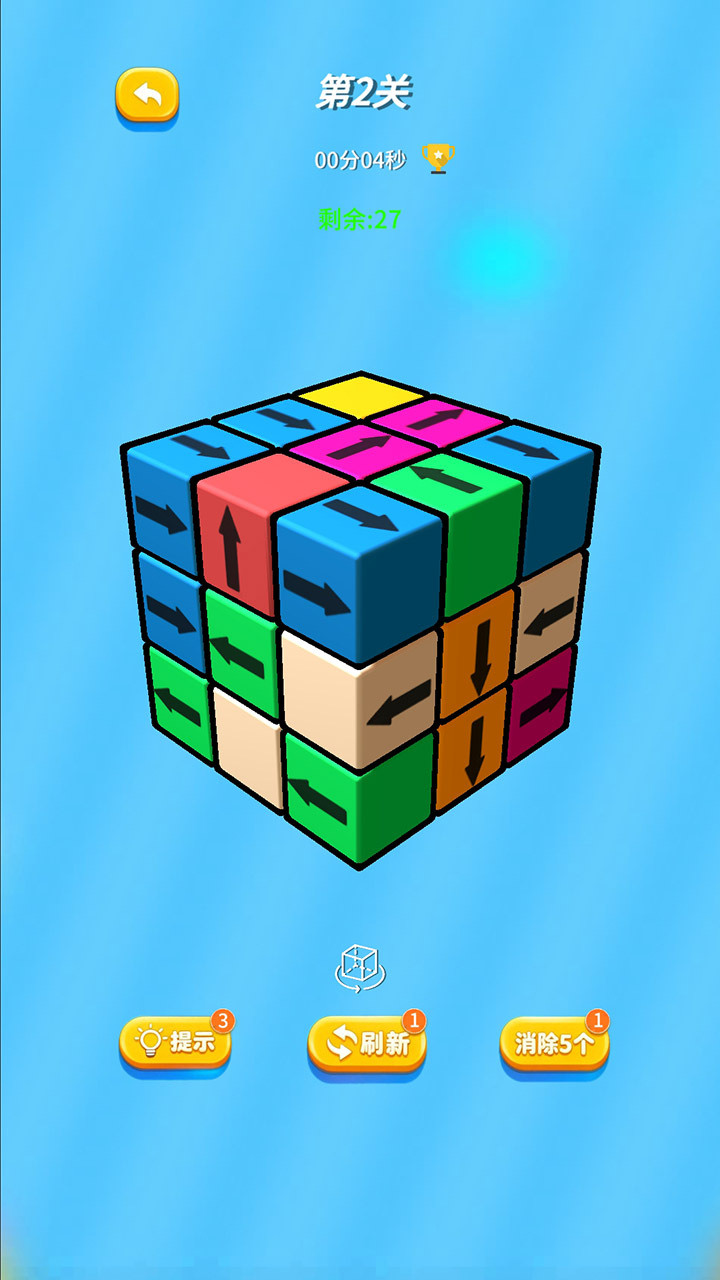Tap the 刷新 refresh button
This screenshot has width=720, height=1280.
pos(366,1044)
